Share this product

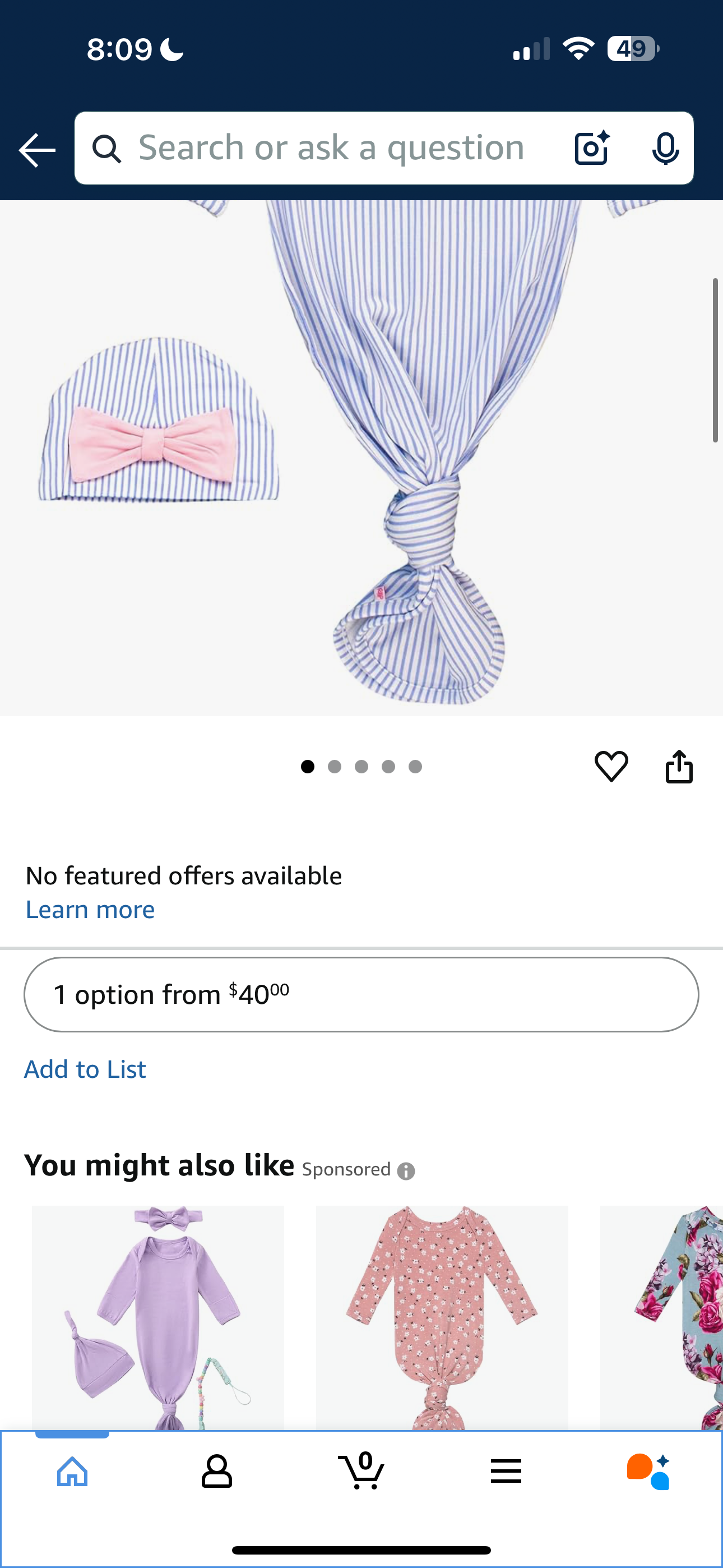[679, 765]
